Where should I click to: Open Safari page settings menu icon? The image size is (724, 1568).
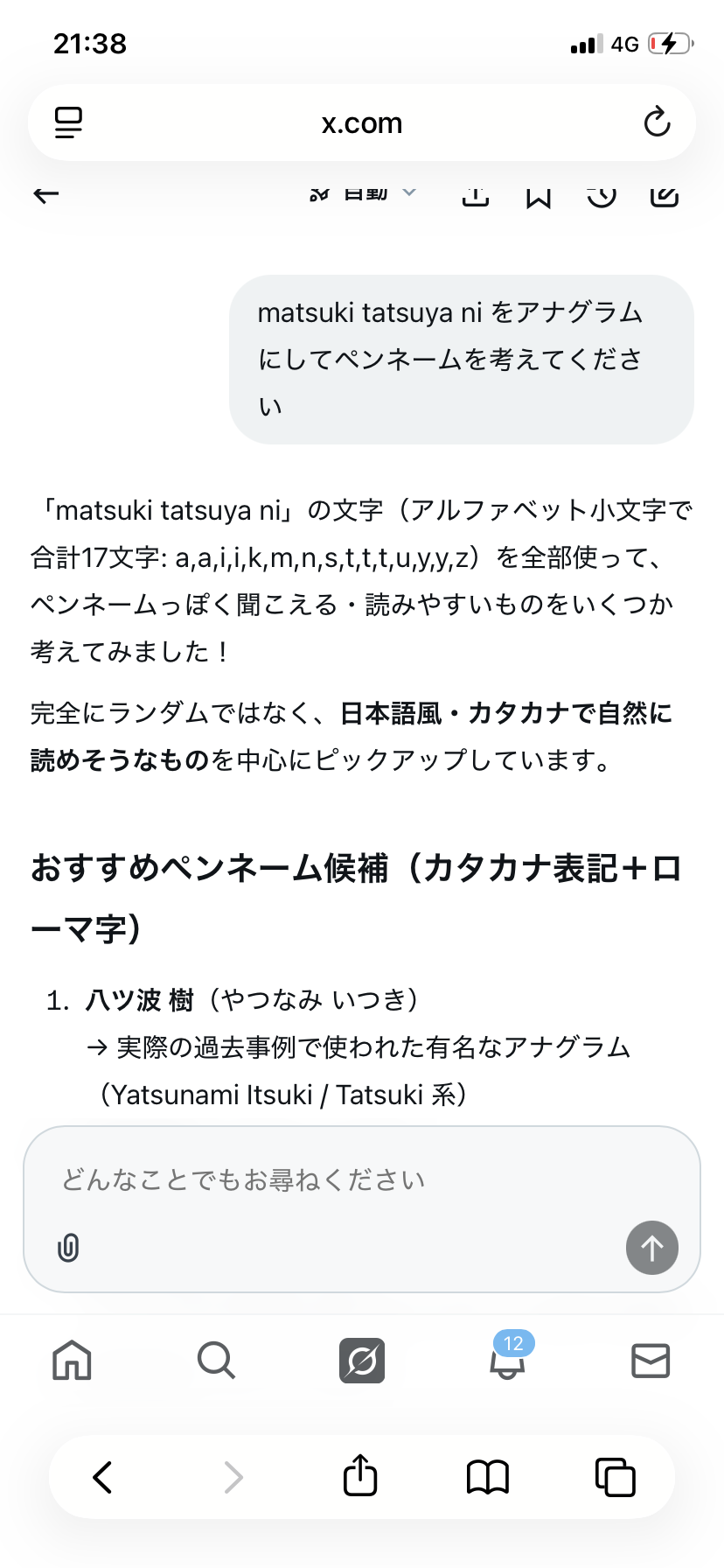coord(68,122)
